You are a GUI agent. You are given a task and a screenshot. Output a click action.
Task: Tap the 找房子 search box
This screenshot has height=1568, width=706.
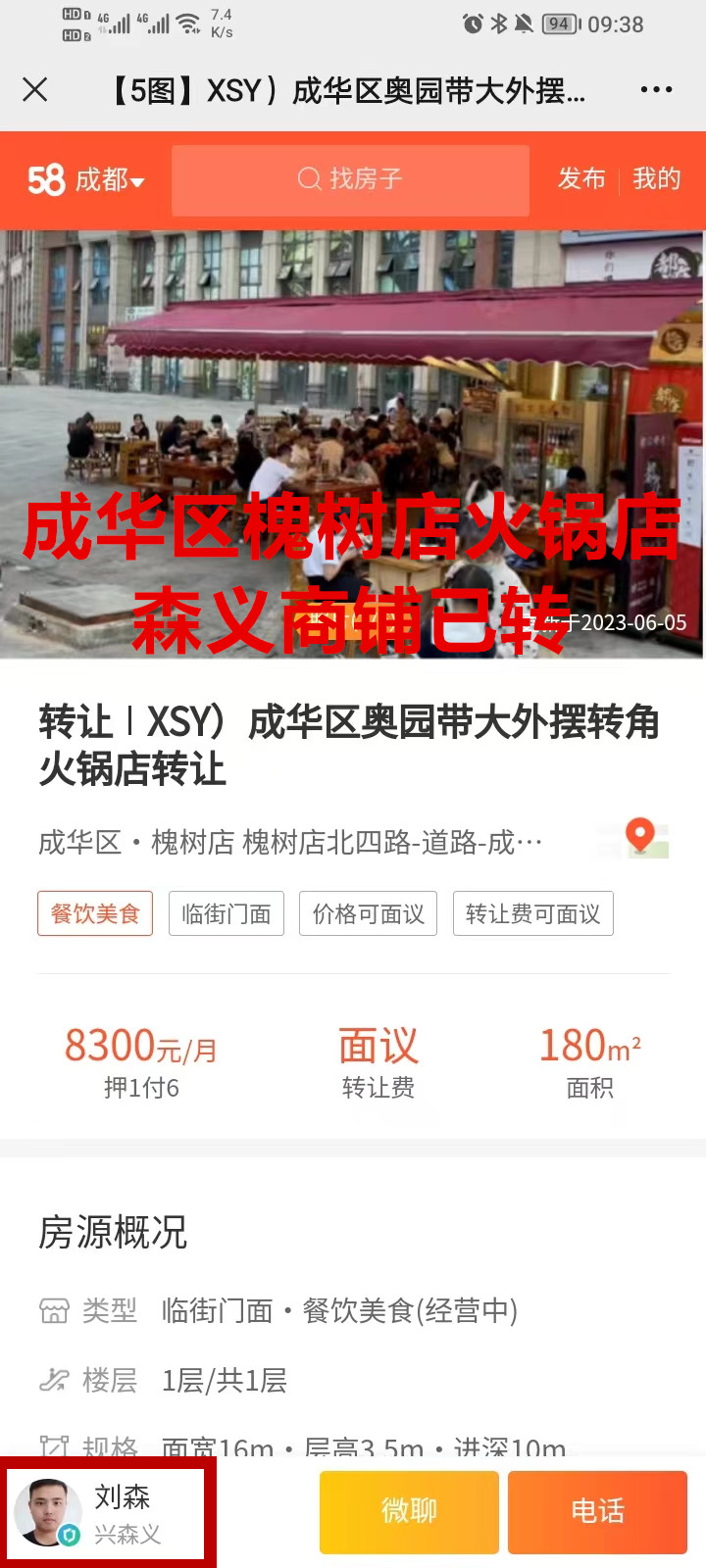(x=350, y=179)
